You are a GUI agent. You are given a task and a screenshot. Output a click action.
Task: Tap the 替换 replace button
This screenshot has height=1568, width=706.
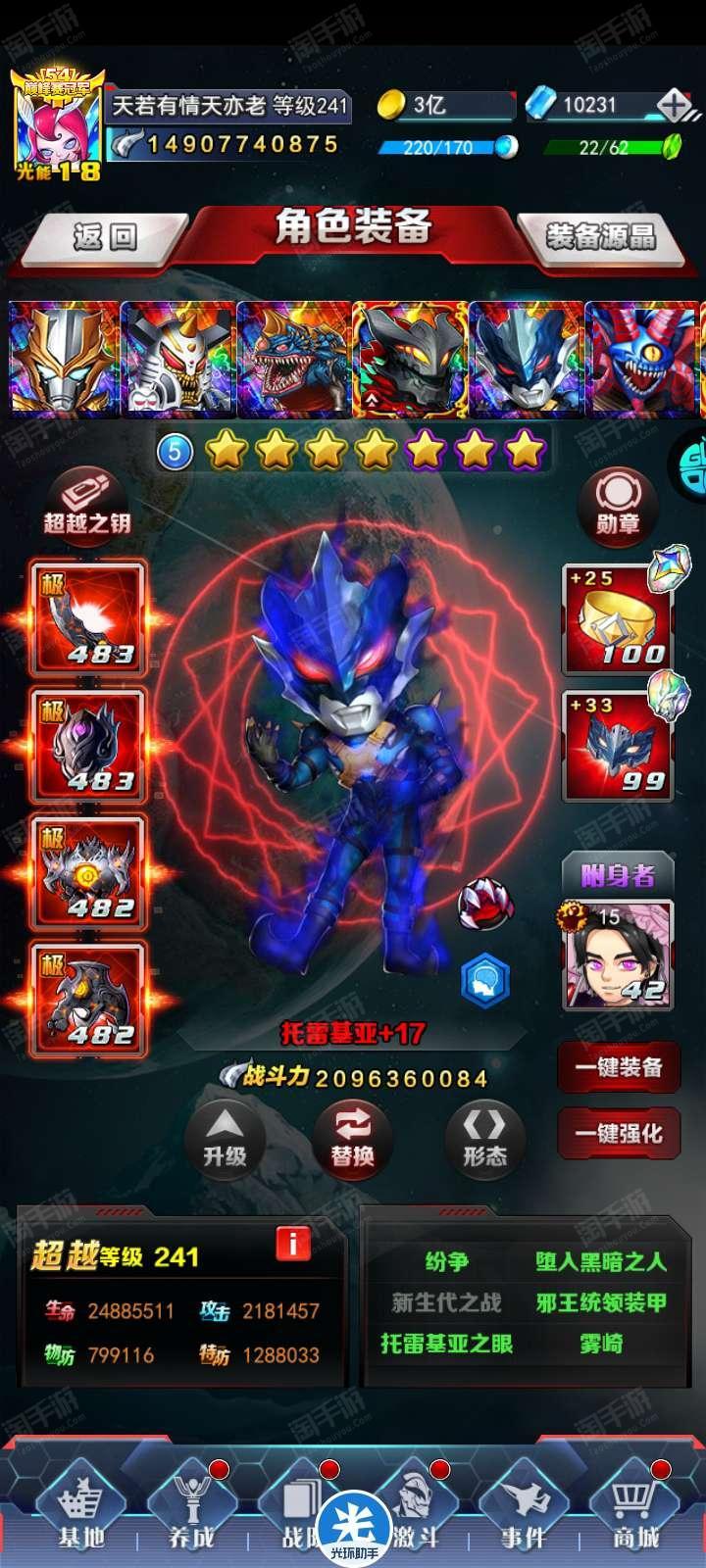(353, 1137)
